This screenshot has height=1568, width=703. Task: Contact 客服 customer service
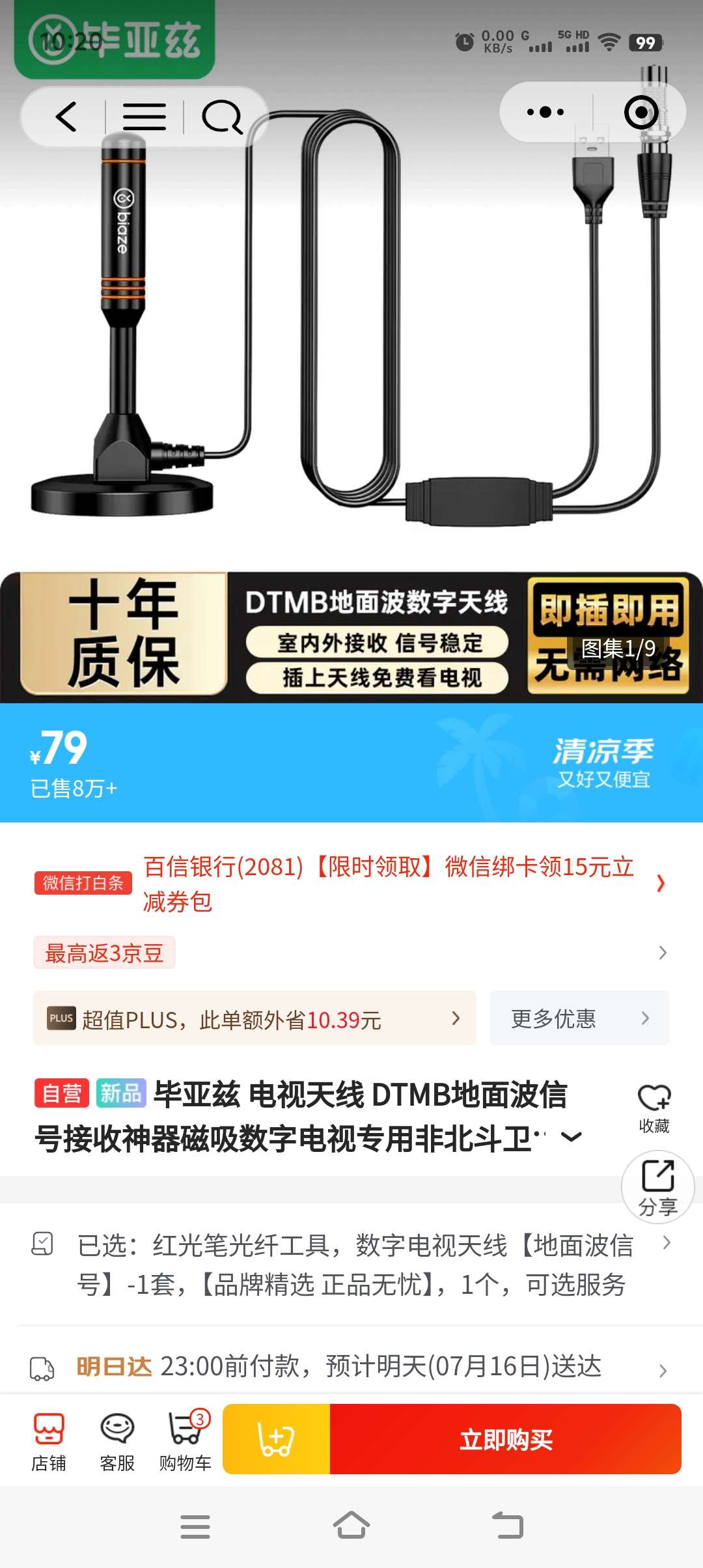(x=117, y=1442)
